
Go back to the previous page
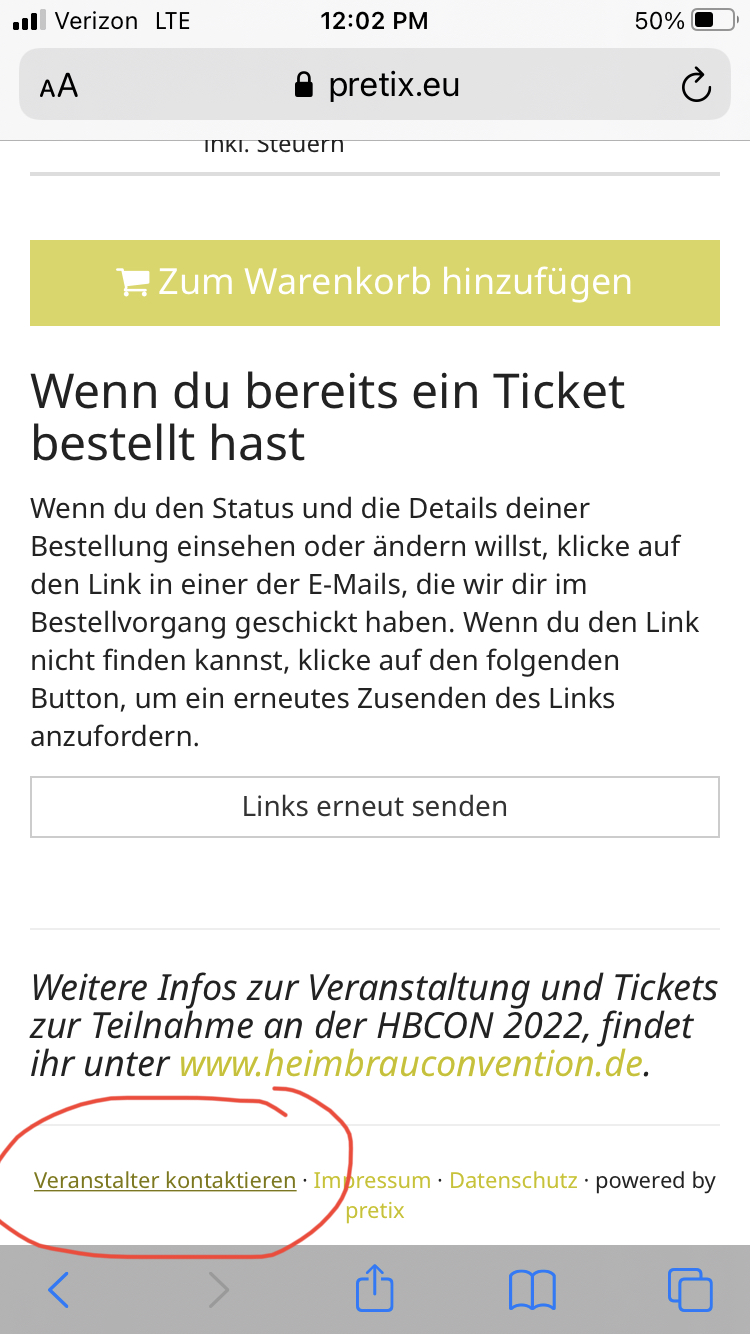(x=59, y=1290)
